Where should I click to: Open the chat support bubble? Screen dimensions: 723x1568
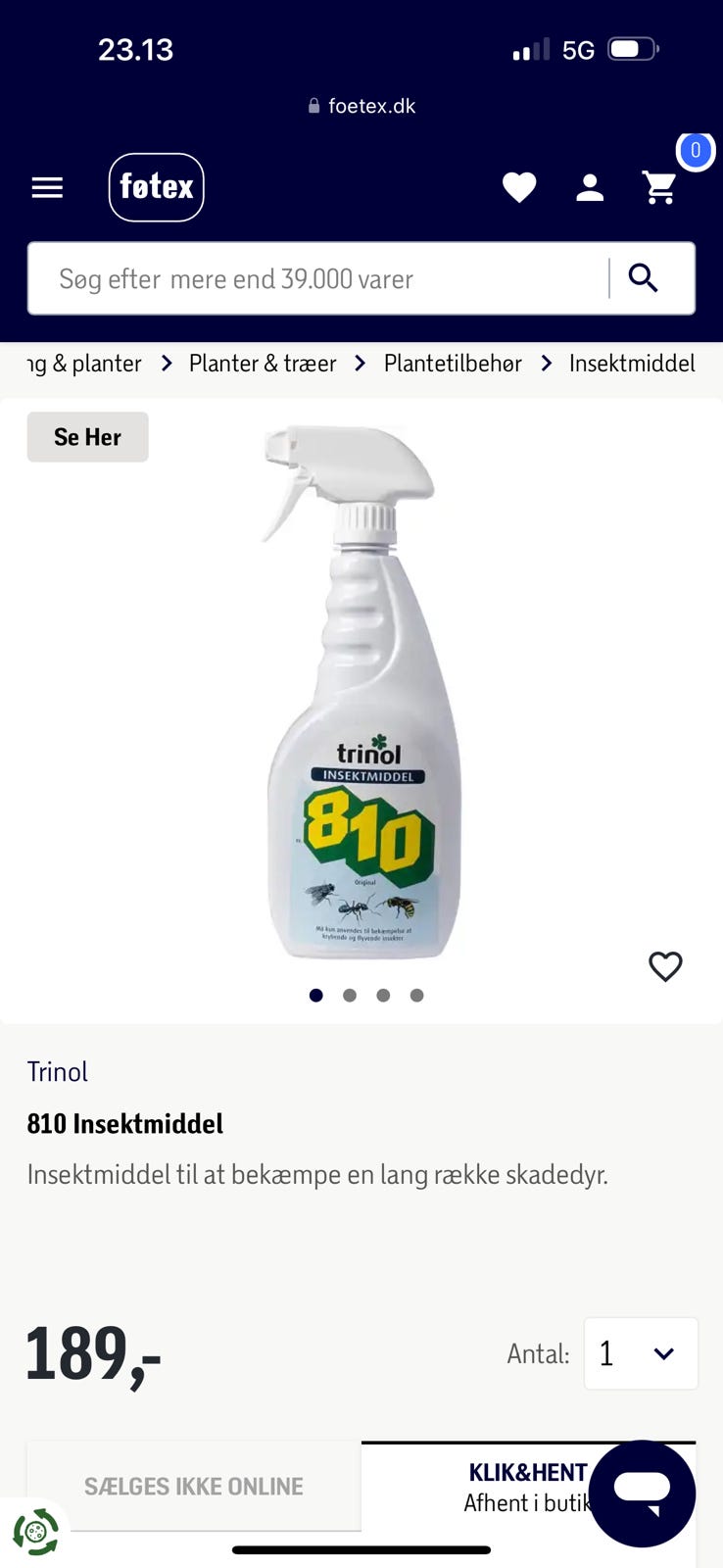point(642,1493)
